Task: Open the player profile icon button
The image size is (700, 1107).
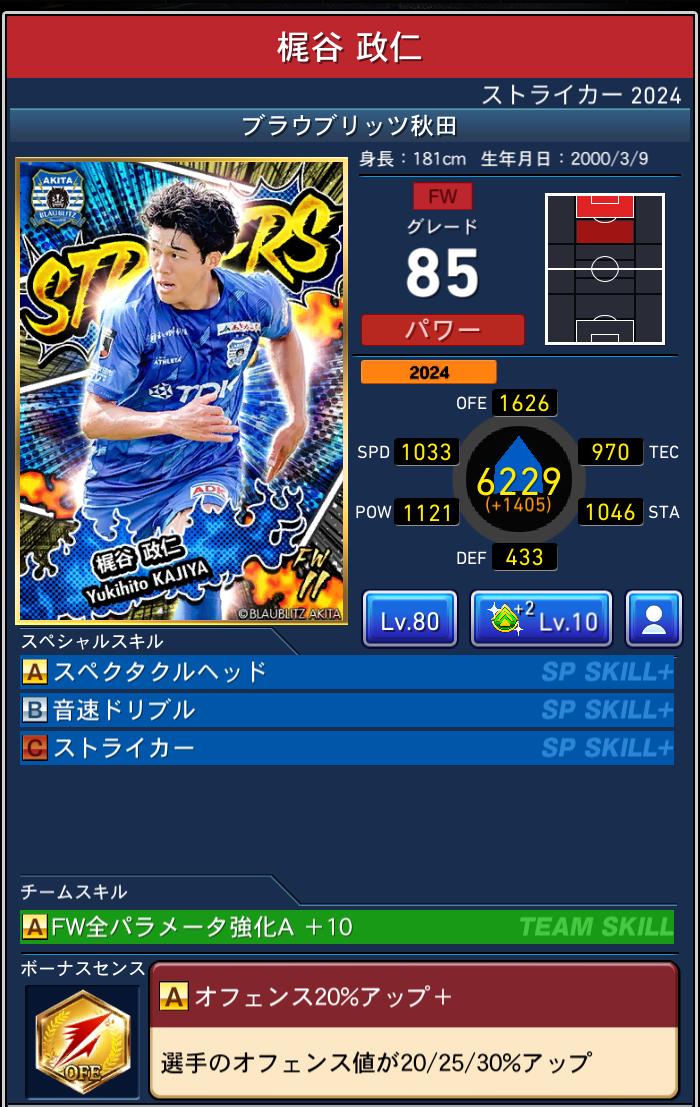Action: (x=653, y=620)
